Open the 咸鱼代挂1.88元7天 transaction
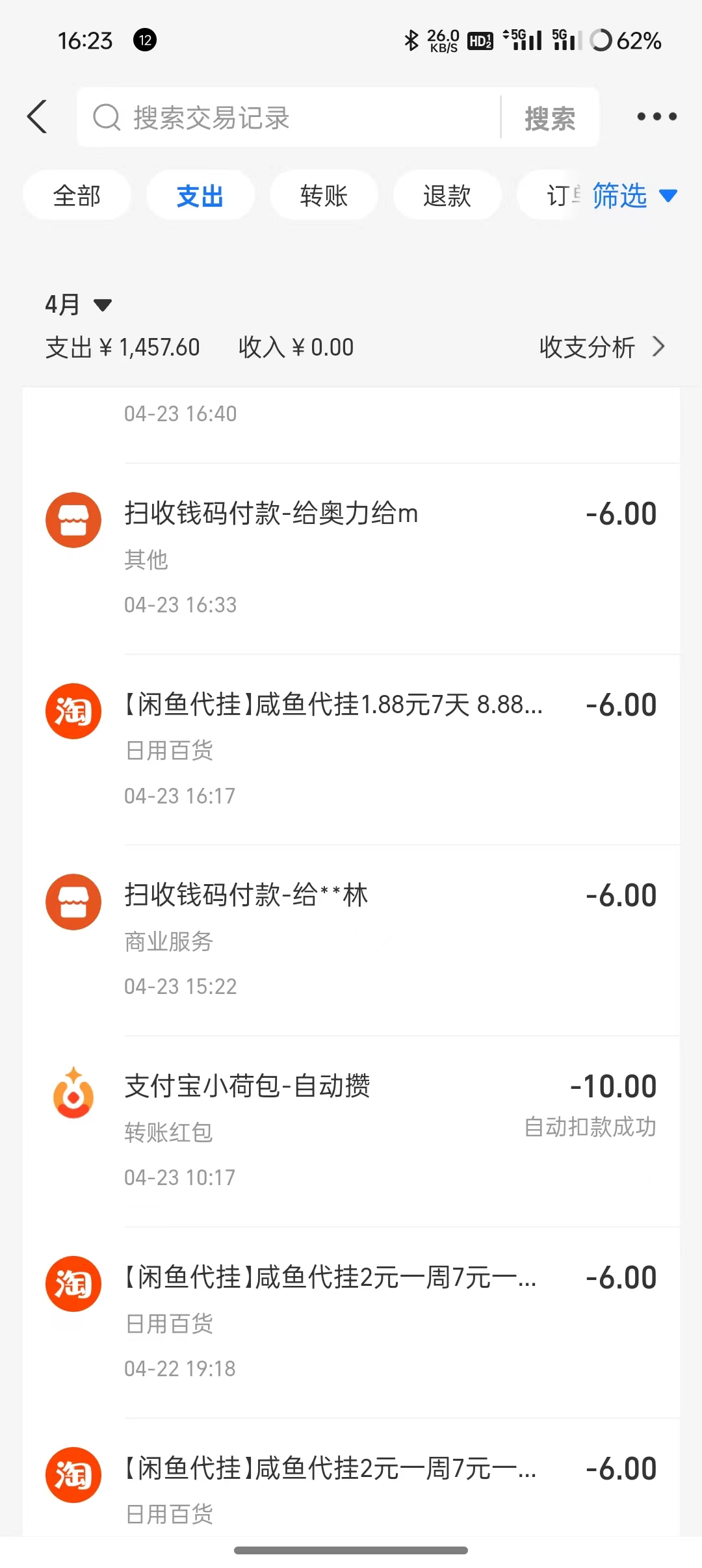 [351, 749]
